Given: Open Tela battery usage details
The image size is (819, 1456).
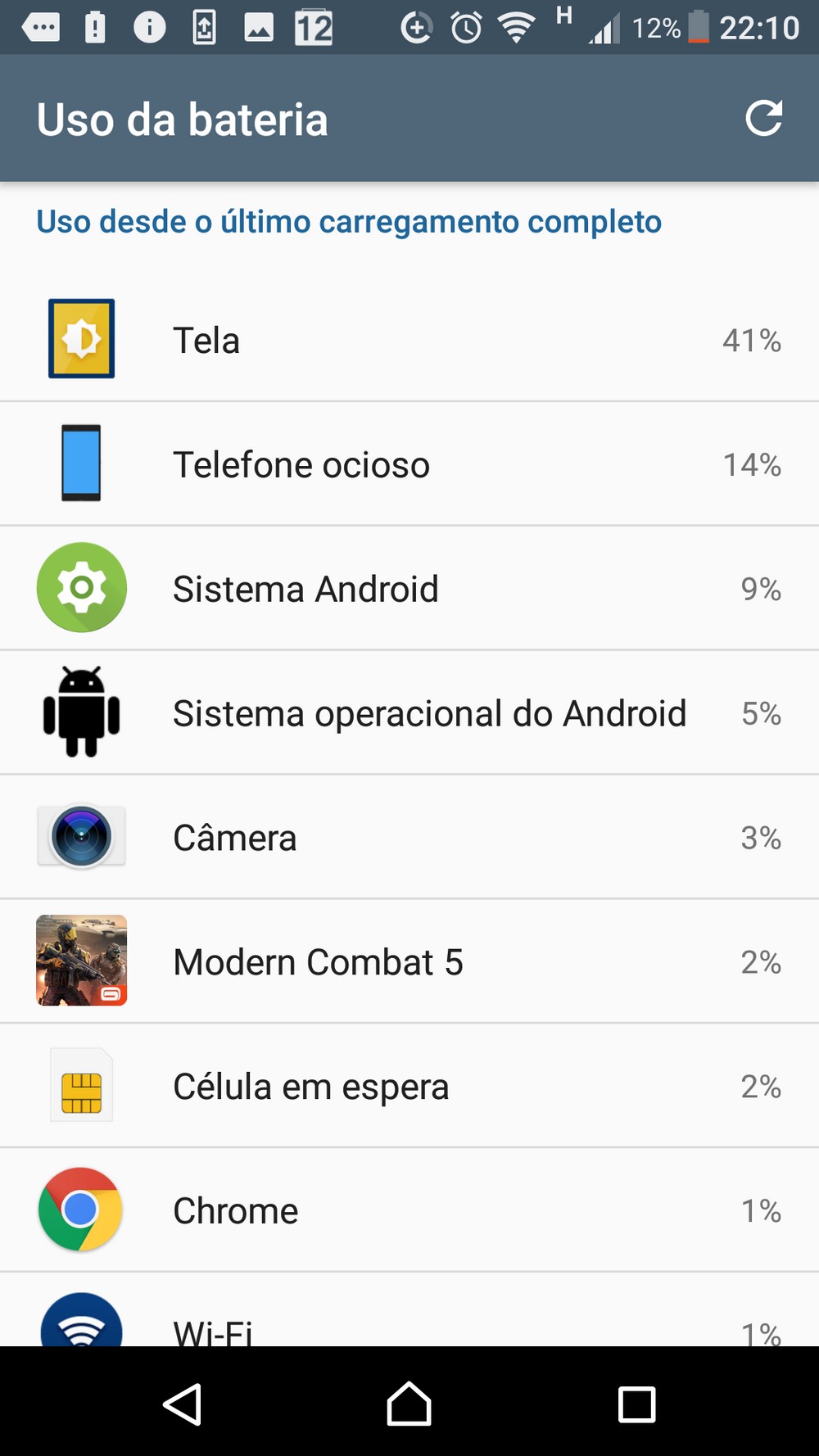Looking at the screenshot, I should (x=409, y=340).
